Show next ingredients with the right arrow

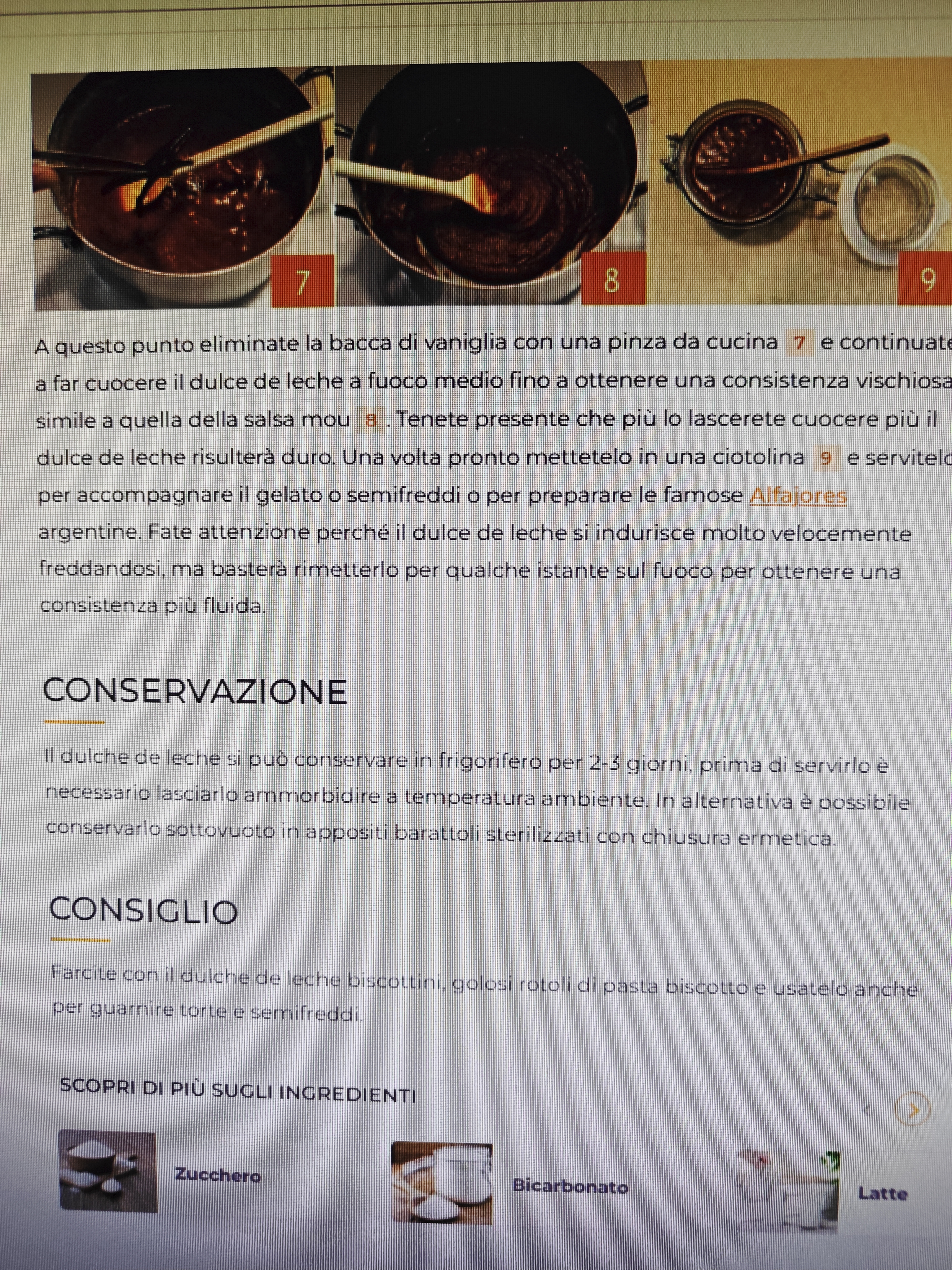(x=912, y=1110)
